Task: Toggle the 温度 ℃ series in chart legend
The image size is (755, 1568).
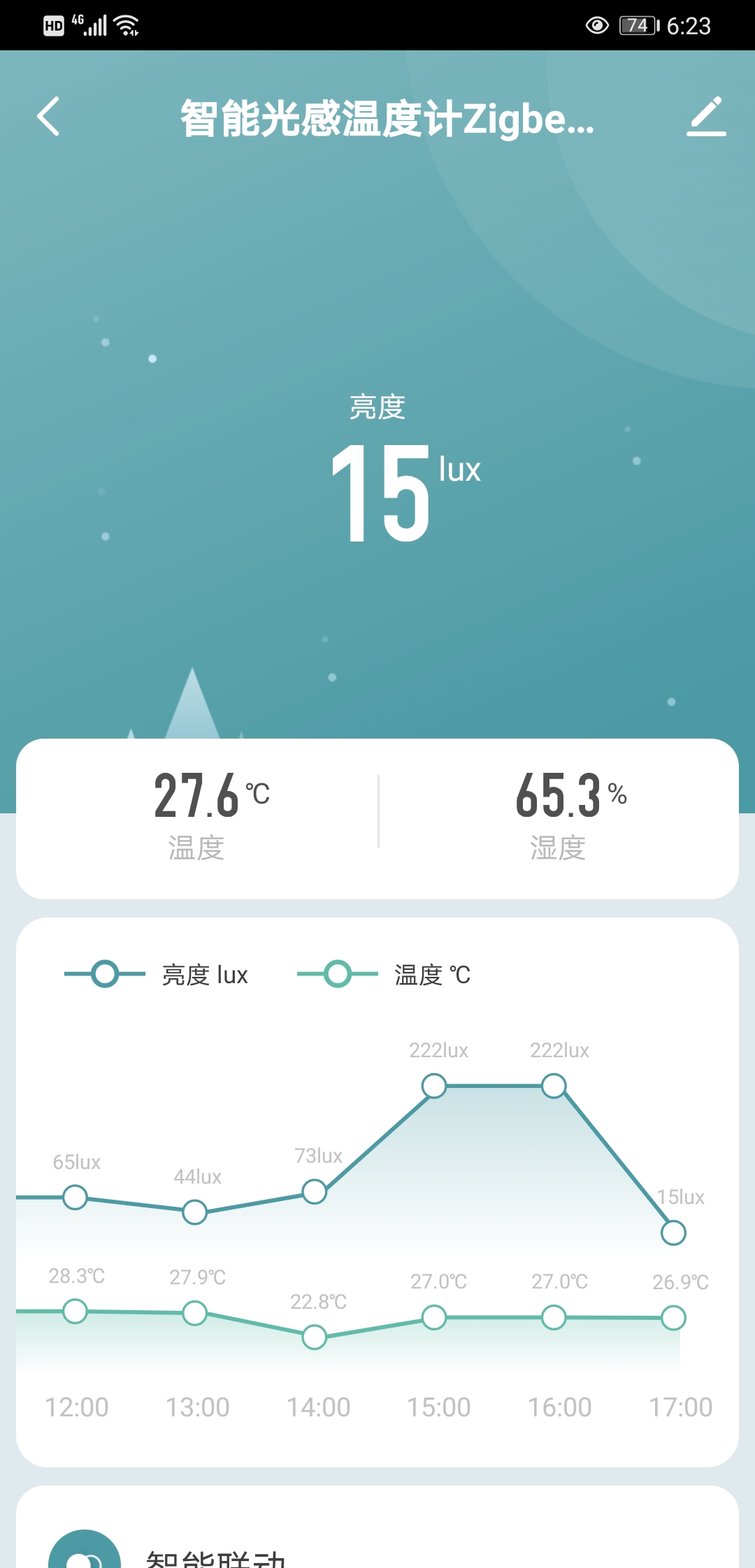Action: 432,974
